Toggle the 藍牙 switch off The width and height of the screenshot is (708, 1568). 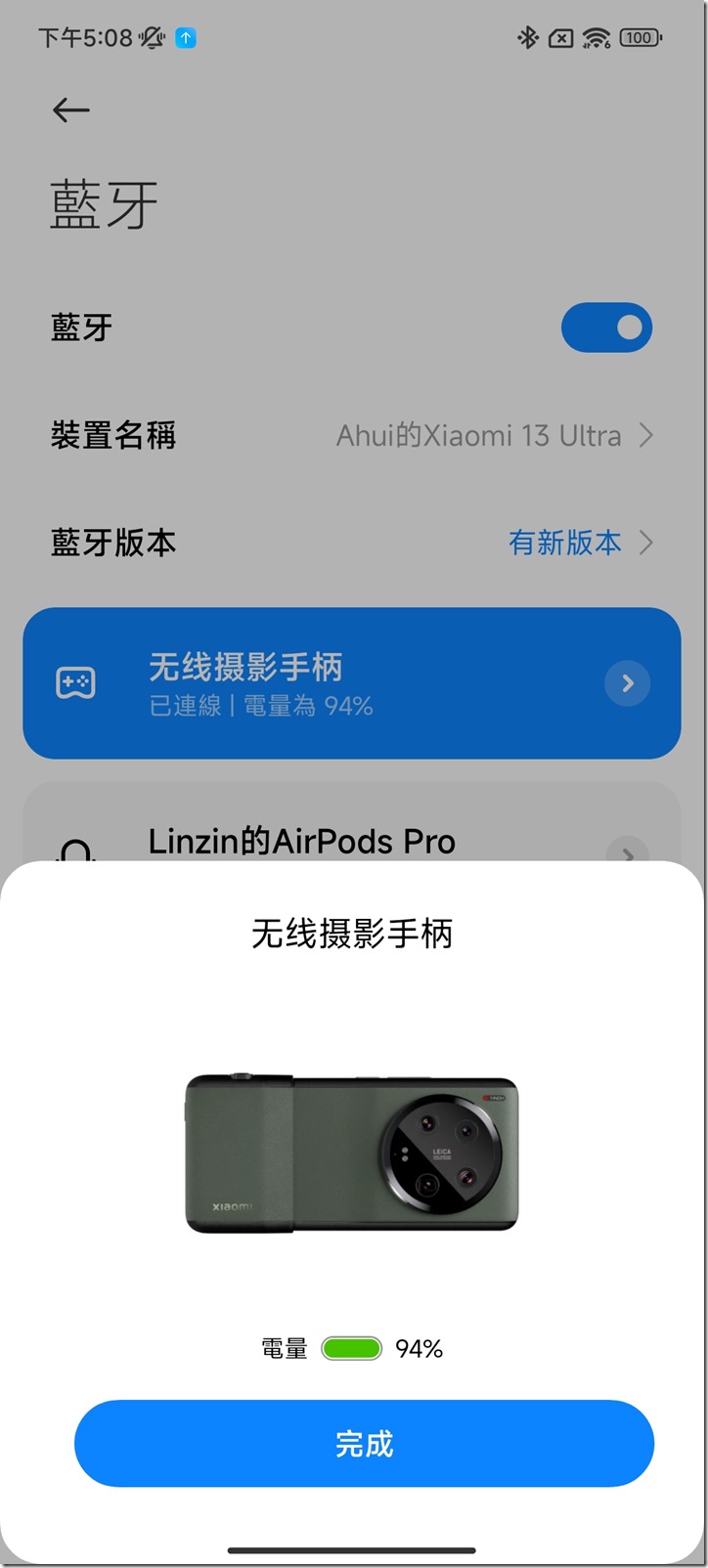[606, 327]
